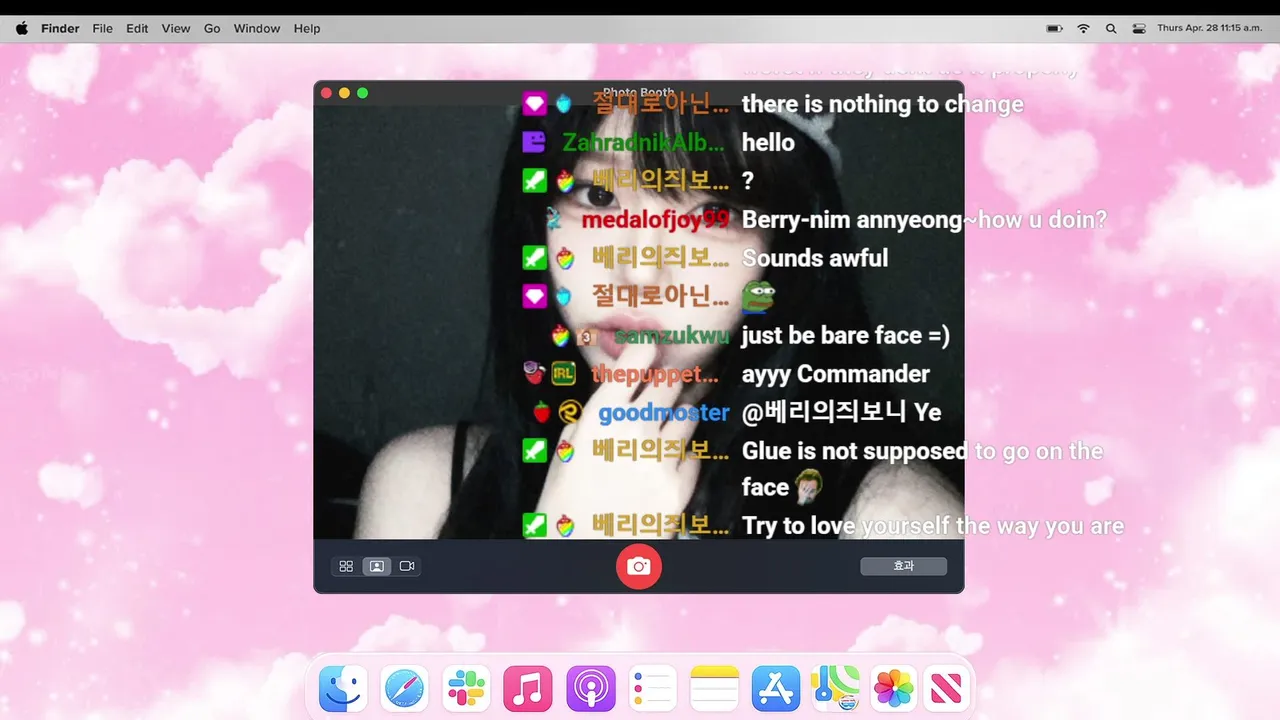The height and width of the screenshot is (720, 1280).
Task: Maximize the Photo Booth window with the green button
Action: [x=363, y=93]
